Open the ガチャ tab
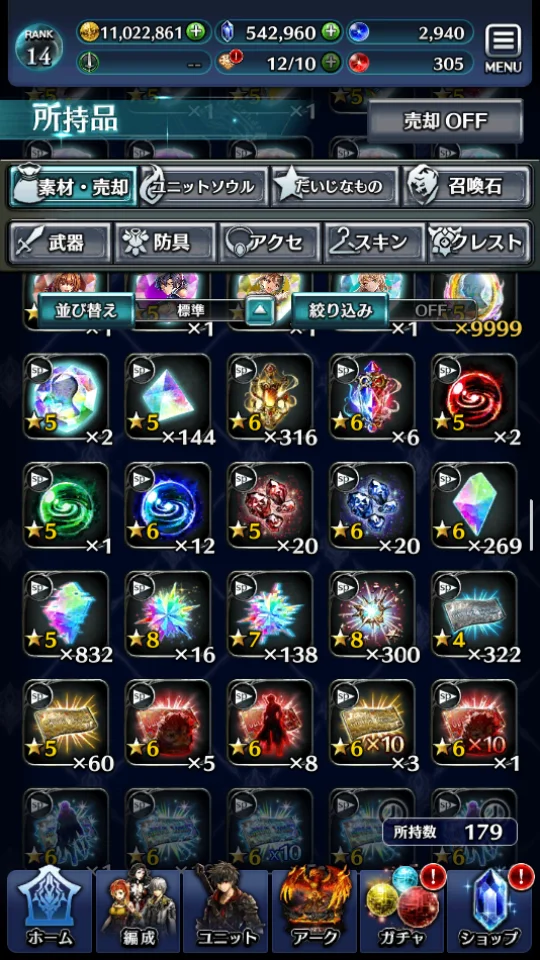 tap(402, 910)
